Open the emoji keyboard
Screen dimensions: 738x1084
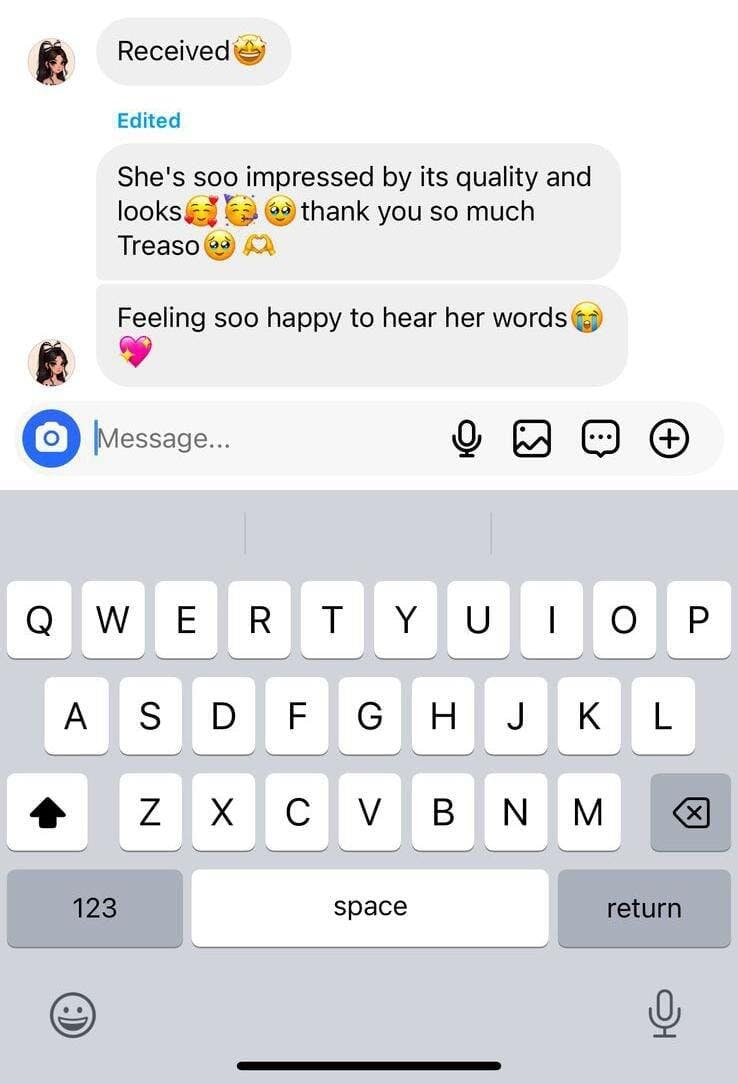coord(73,1016)
